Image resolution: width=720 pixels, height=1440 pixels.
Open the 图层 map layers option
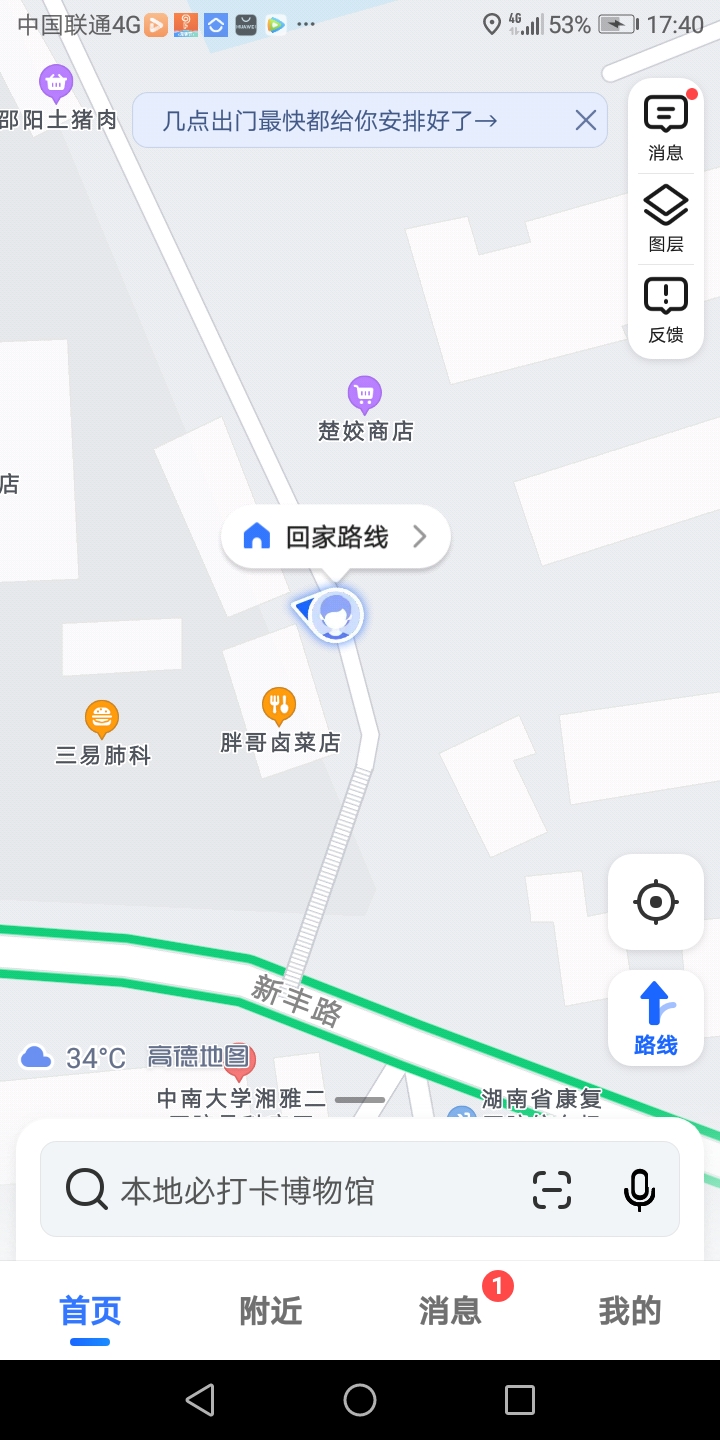[x=666, y=218]
